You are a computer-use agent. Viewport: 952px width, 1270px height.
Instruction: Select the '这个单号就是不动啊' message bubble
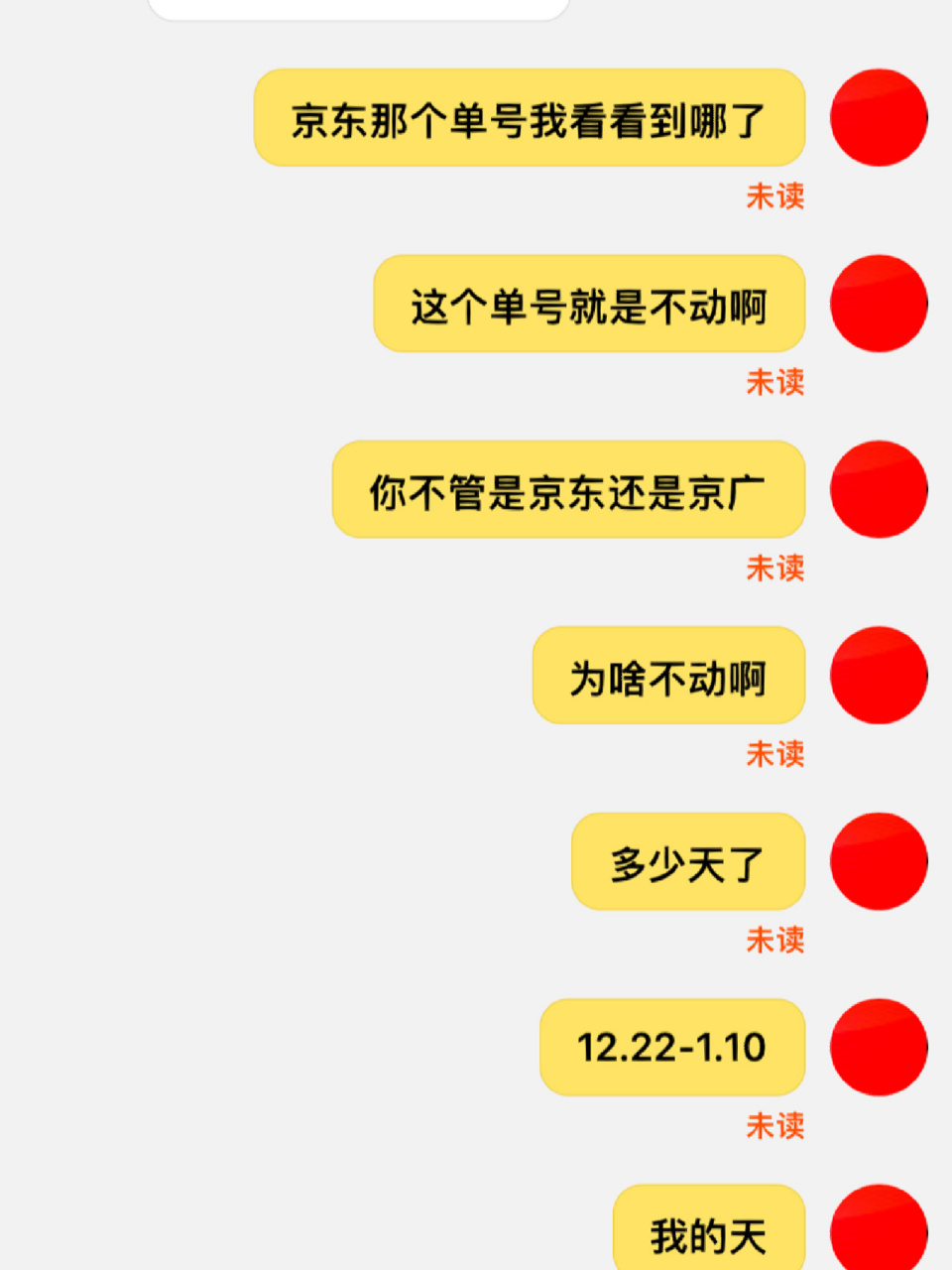click(x=589, y=304)
